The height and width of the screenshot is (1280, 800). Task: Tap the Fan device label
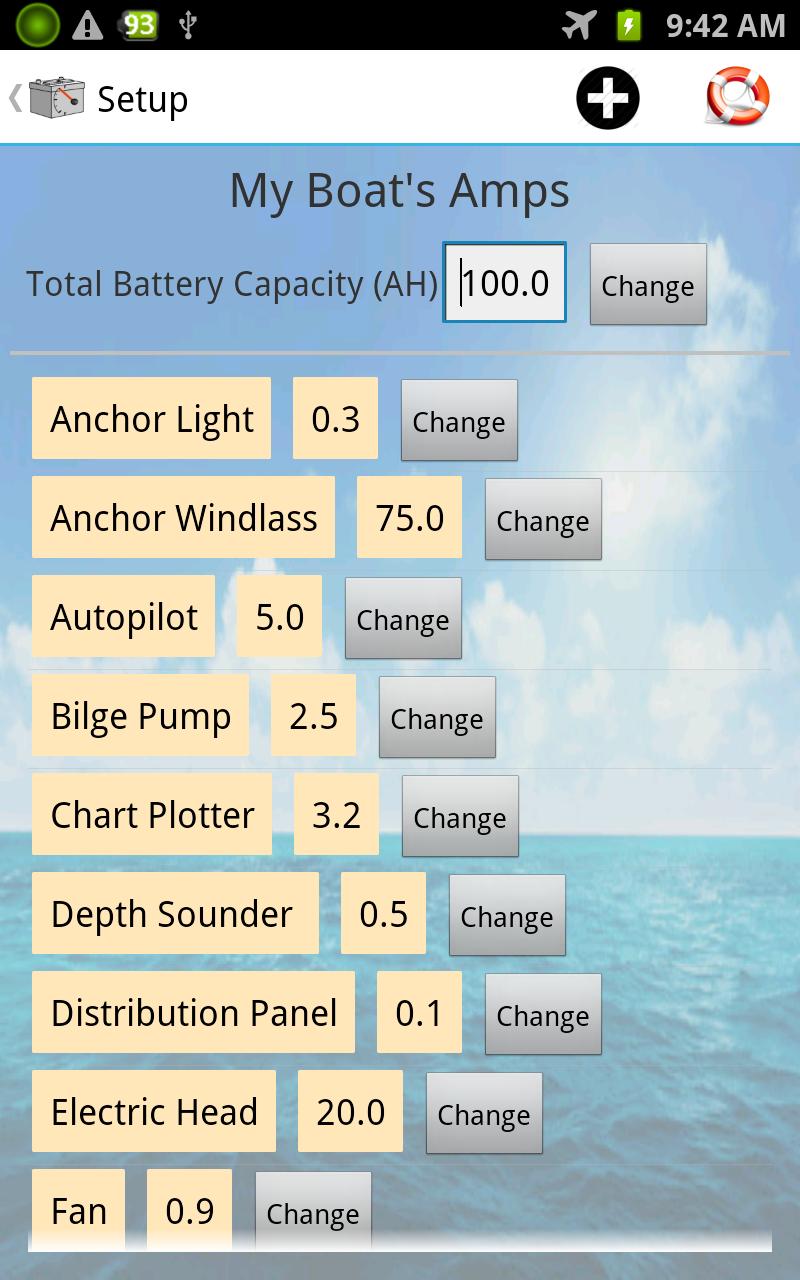(78, 1209)
